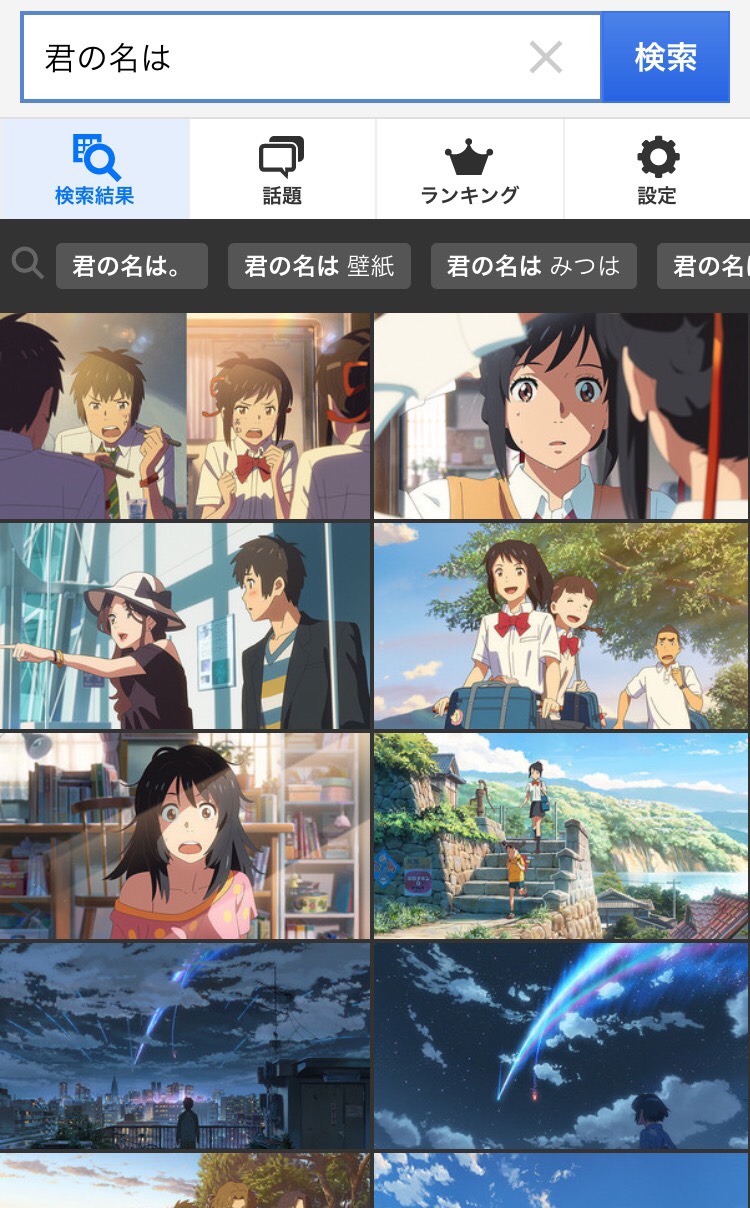View the image of the comet among blue clouds

(x=561, y=1045)
